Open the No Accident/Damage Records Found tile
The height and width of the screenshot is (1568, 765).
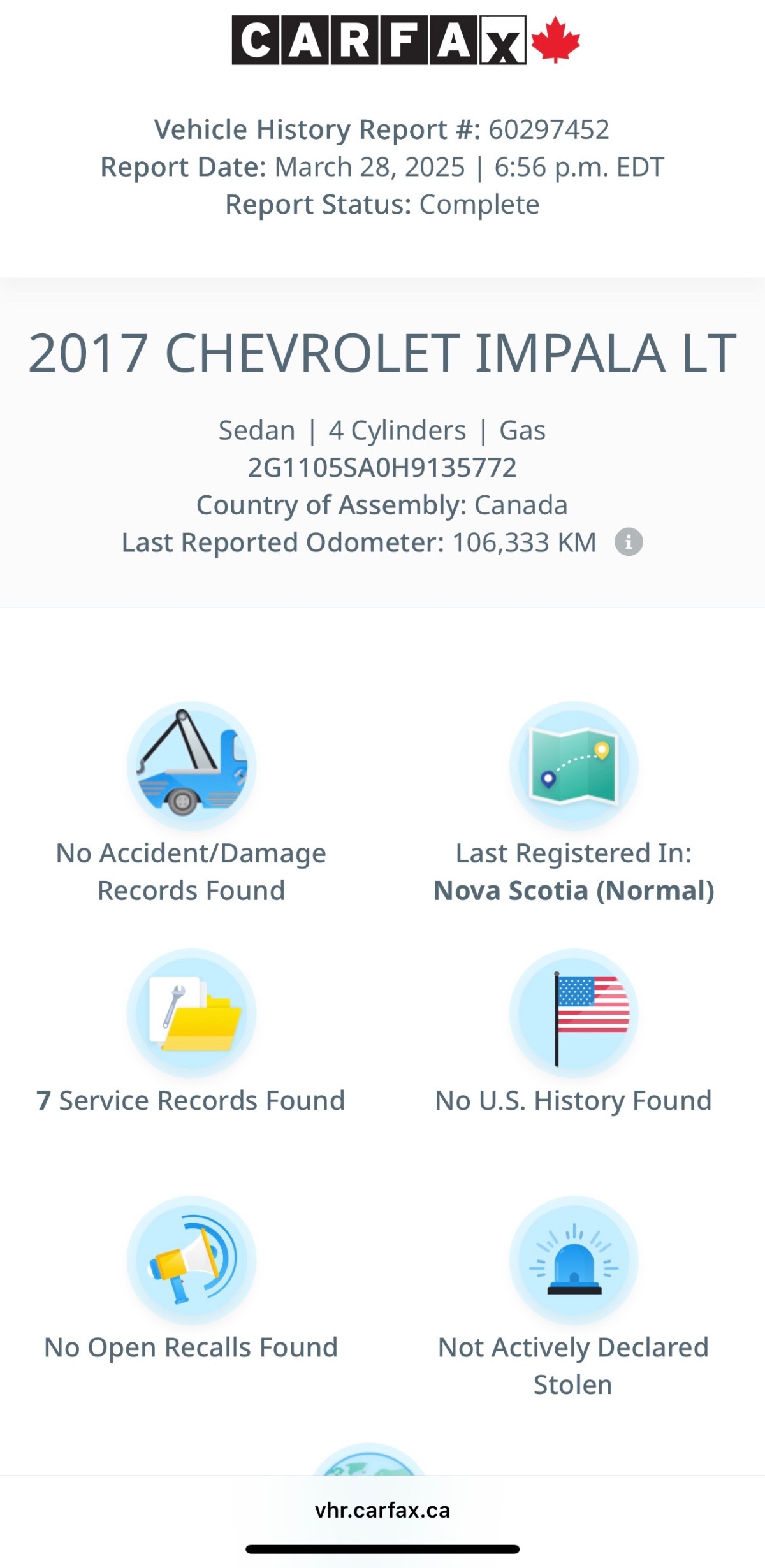(191, 803)
